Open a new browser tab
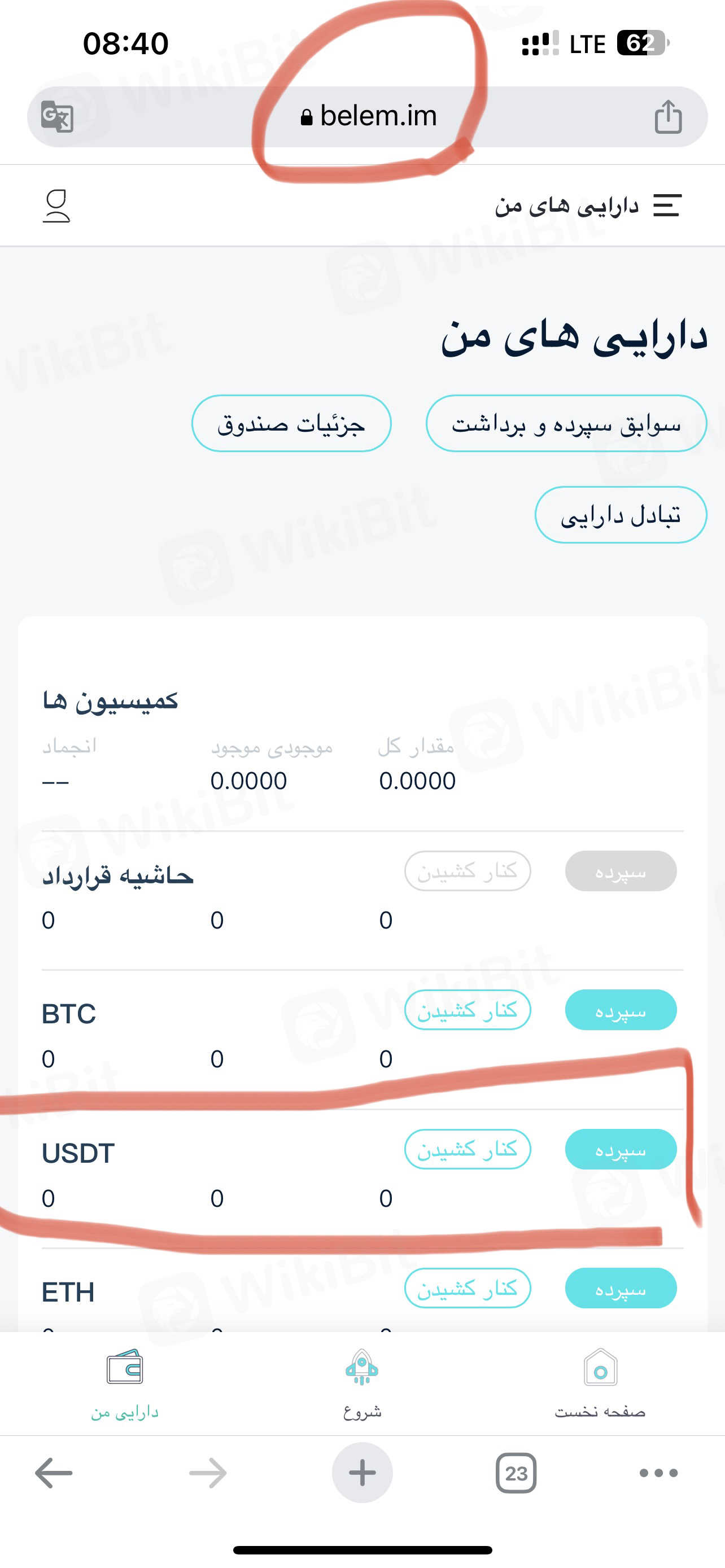This screenshot has width=725, height=1568. [362, 1473]
